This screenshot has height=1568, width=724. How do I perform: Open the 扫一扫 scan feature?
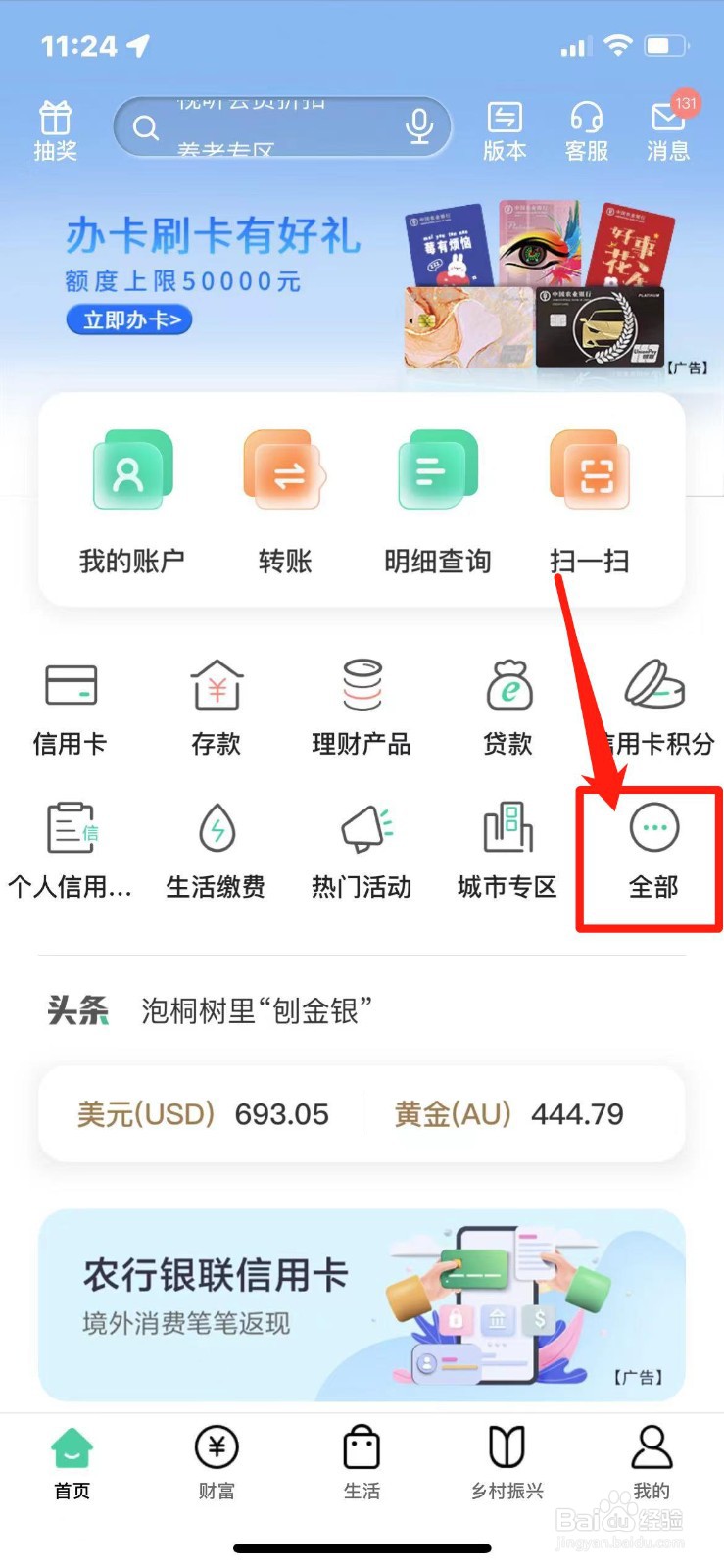pyautogui.click(x=589, y=470)
